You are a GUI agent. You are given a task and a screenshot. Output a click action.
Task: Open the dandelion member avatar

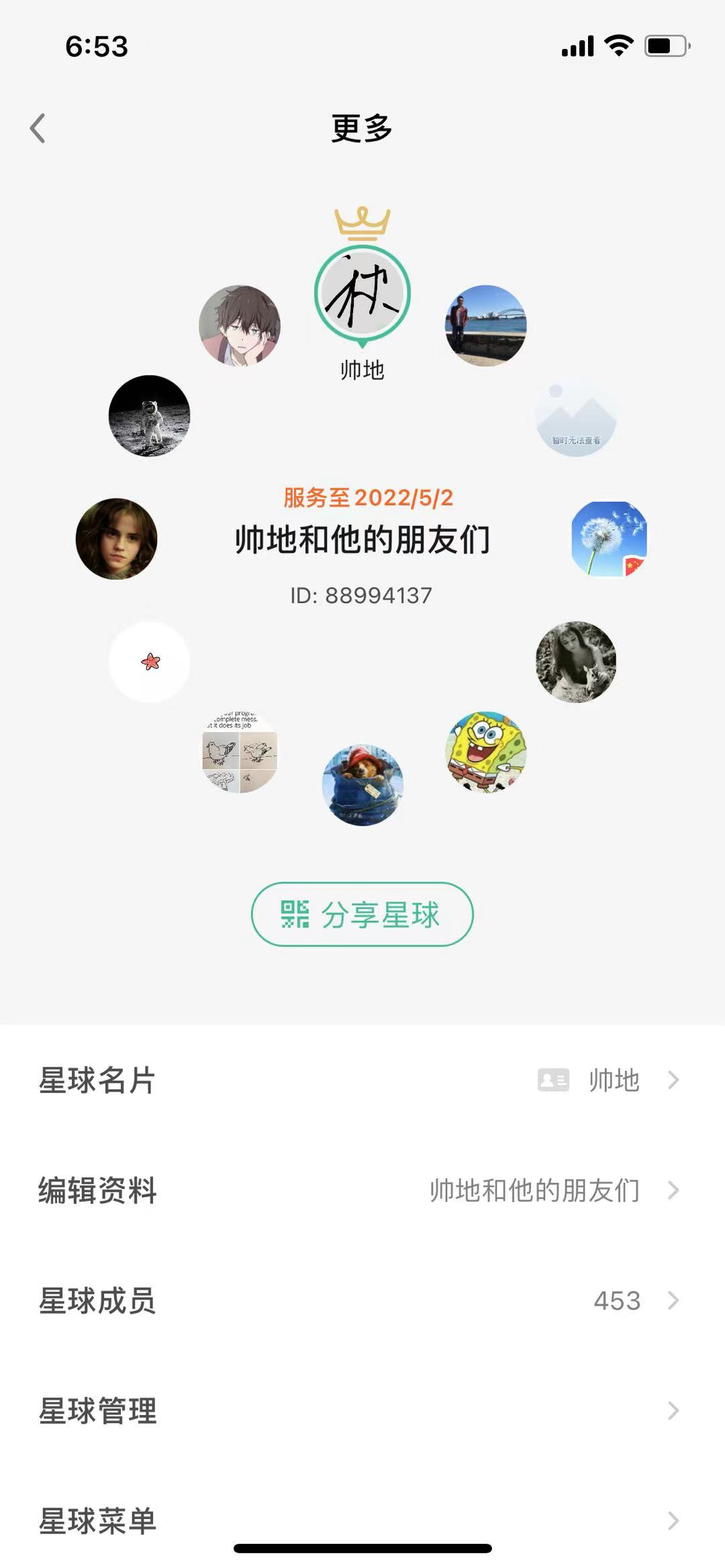click(x=610, y=539)
